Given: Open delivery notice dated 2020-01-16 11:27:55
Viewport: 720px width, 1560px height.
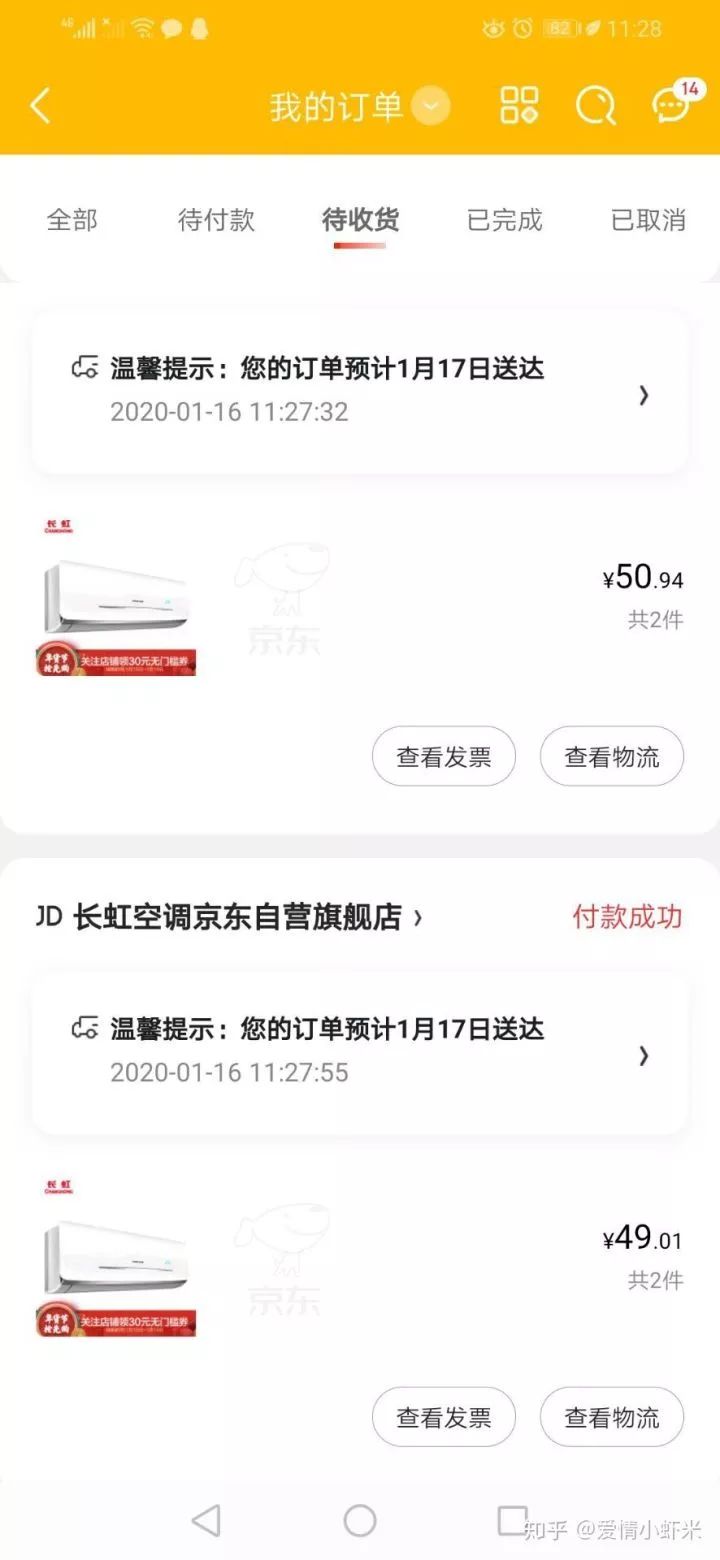Looking at the screenshot, I should [360, 1051].
